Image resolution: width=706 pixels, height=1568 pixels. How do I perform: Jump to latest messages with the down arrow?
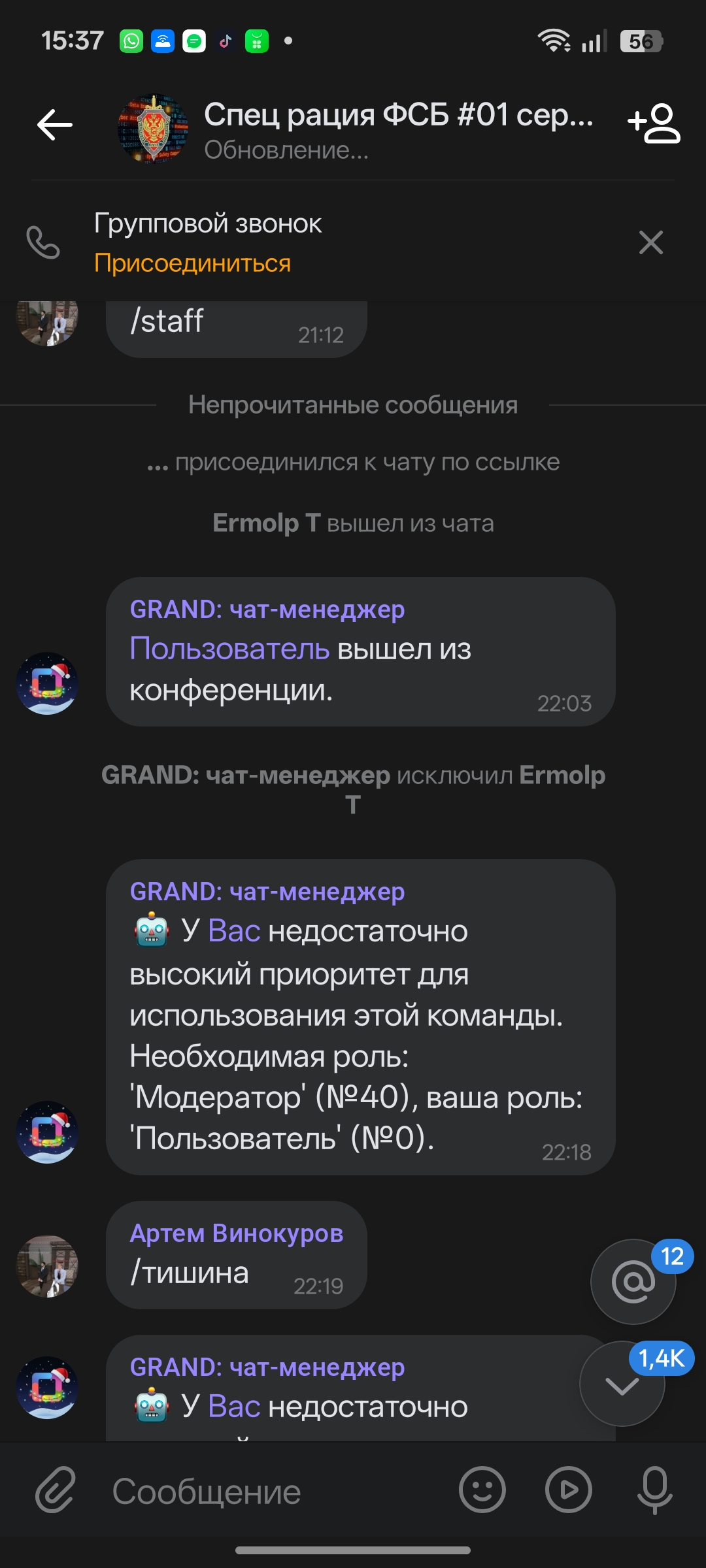(622, 1385)
